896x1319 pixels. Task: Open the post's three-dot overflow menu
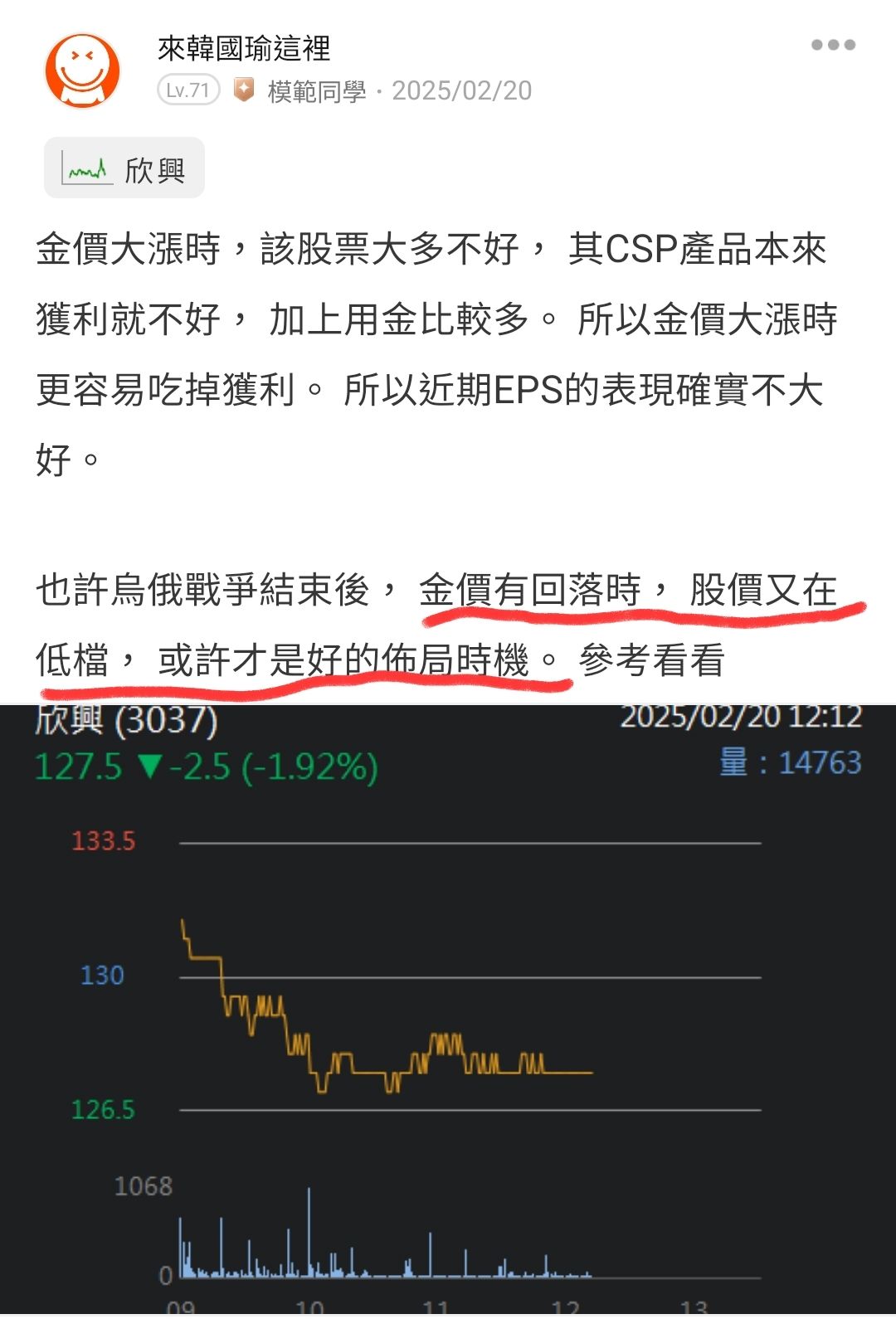833,46
